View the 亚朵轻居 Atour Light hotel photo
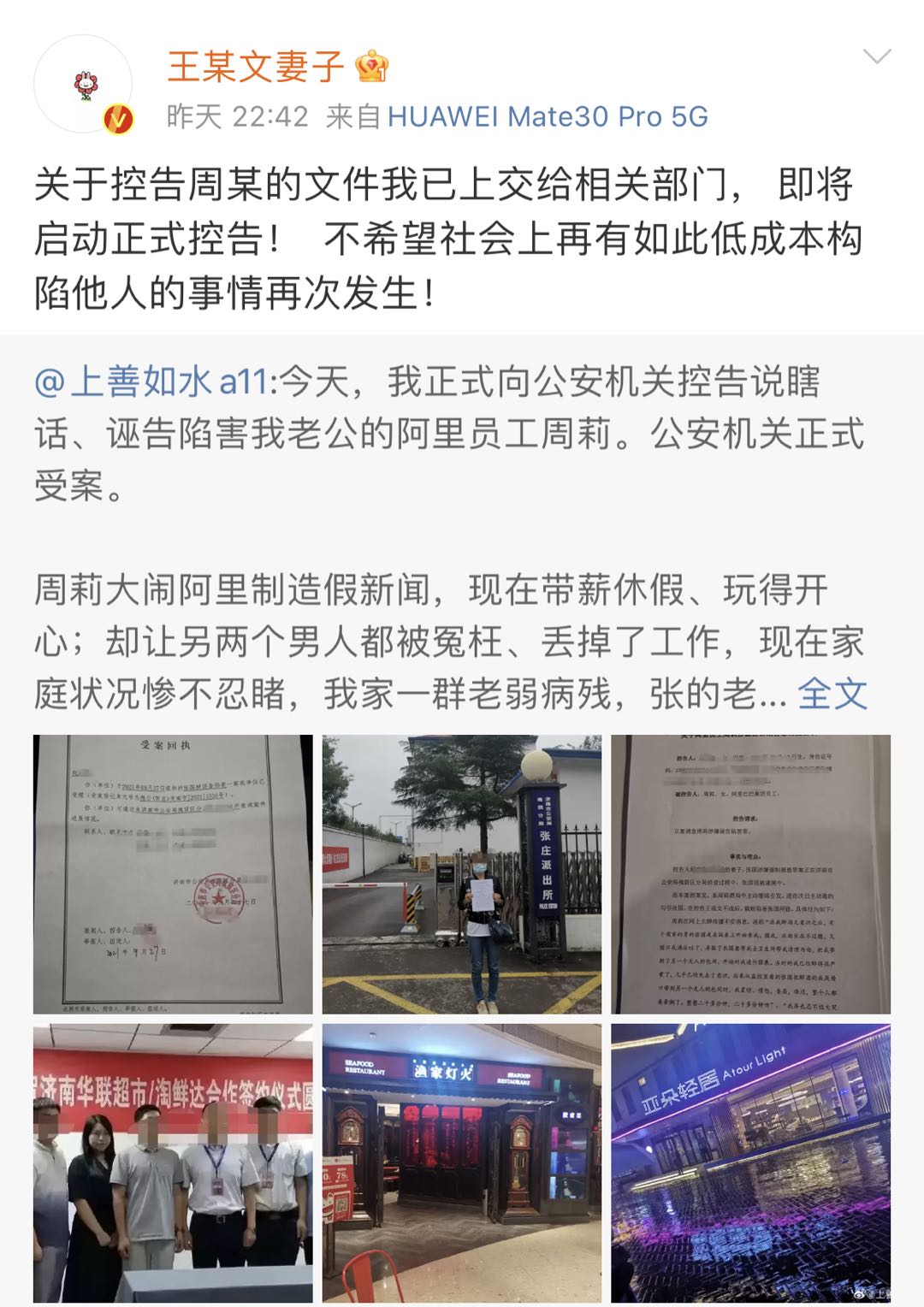Image resolution: width=924 pixels, height=1307 pixels. point(750,1162)
